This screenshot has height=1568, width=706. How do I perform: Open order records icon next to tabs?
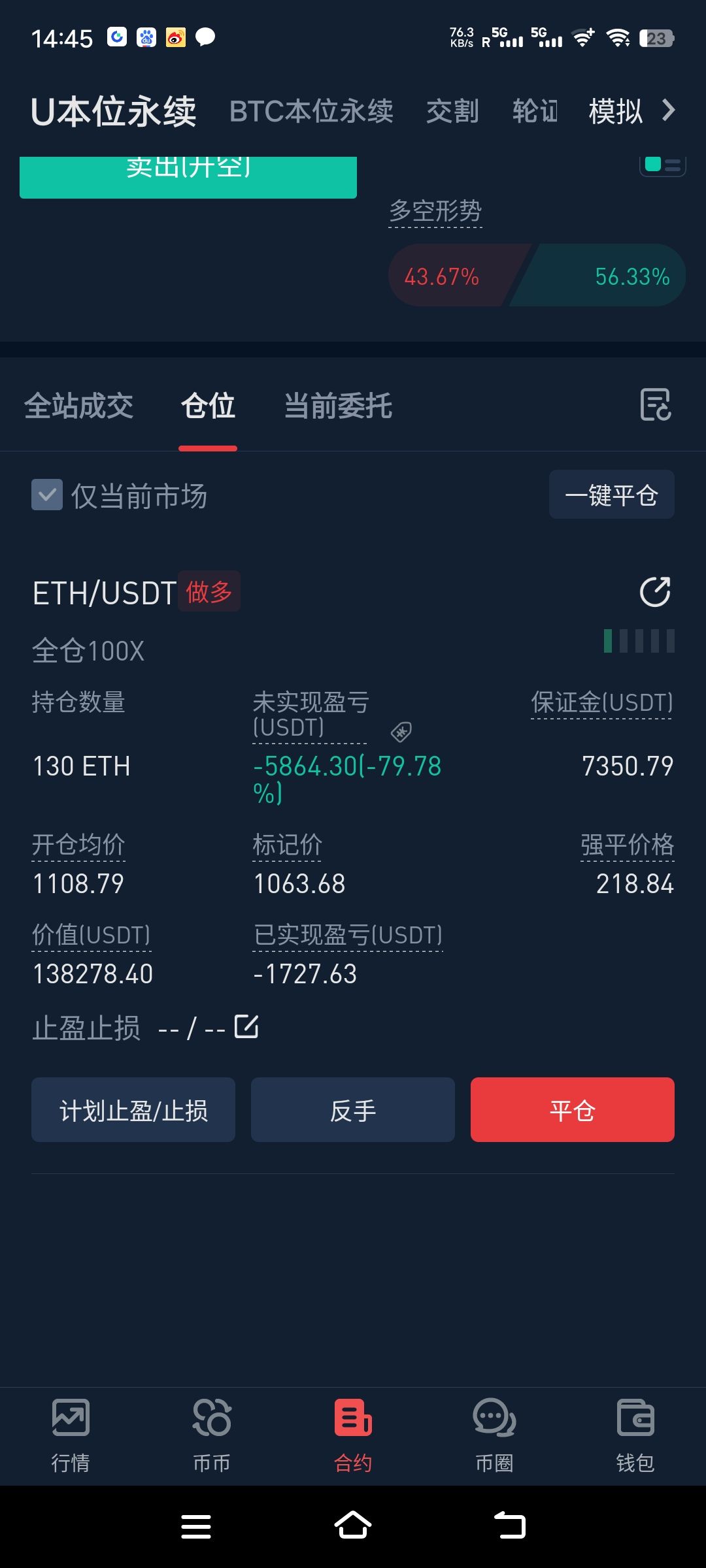click(656, 405)
